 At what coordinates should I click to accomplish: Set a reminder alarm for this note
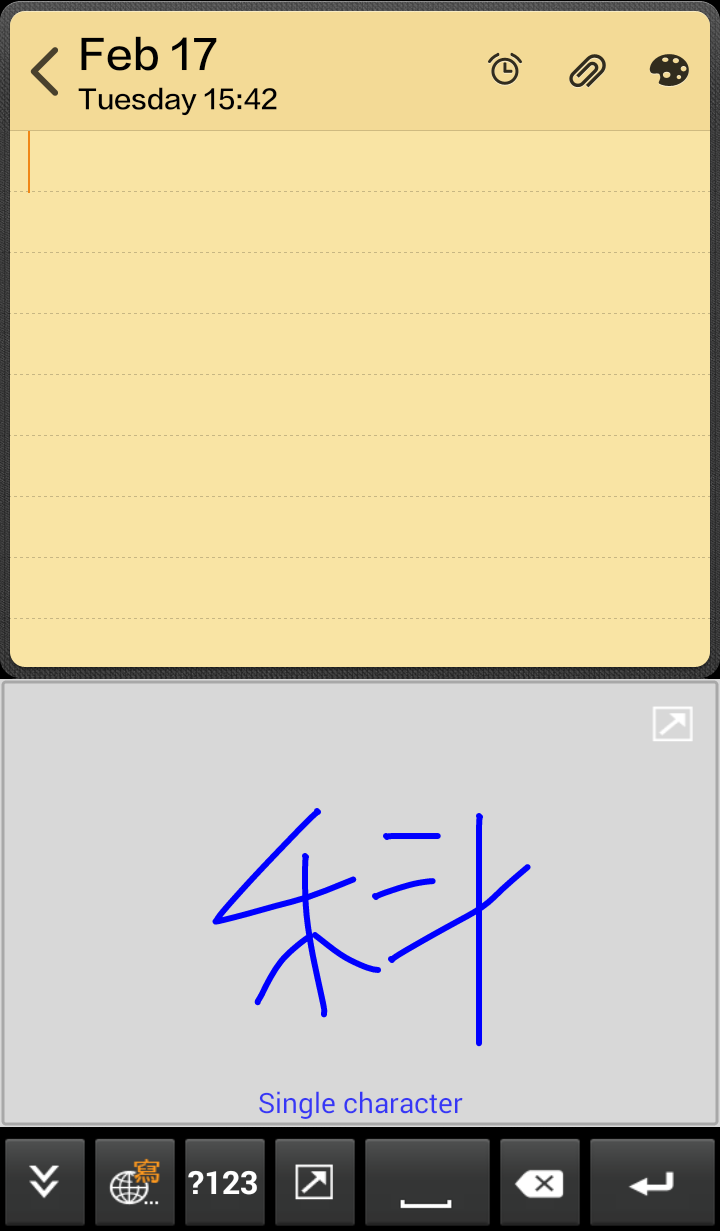[505, 70]
